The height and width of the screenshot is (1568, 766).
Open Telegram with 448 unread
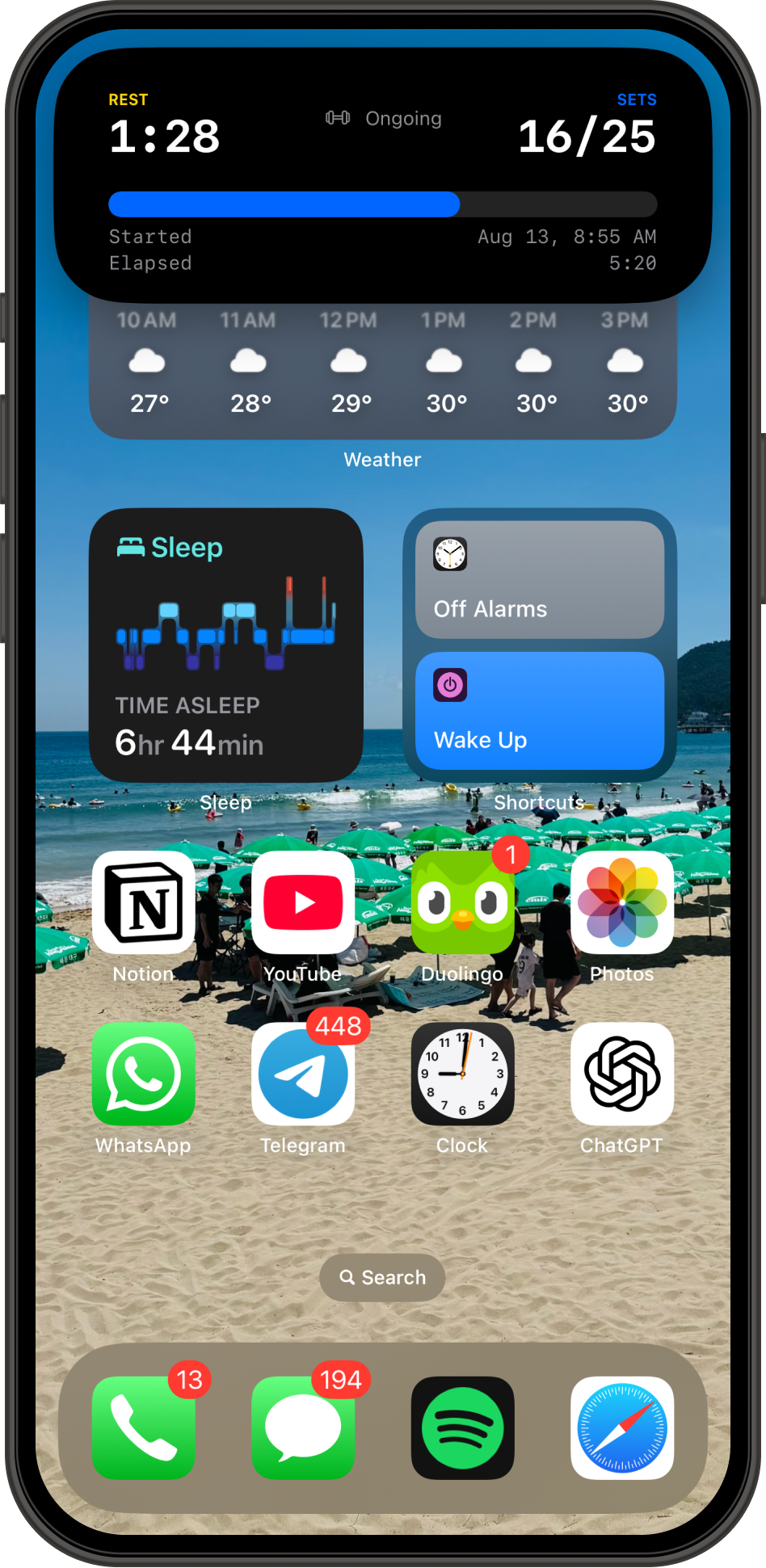pos(303,1074)
